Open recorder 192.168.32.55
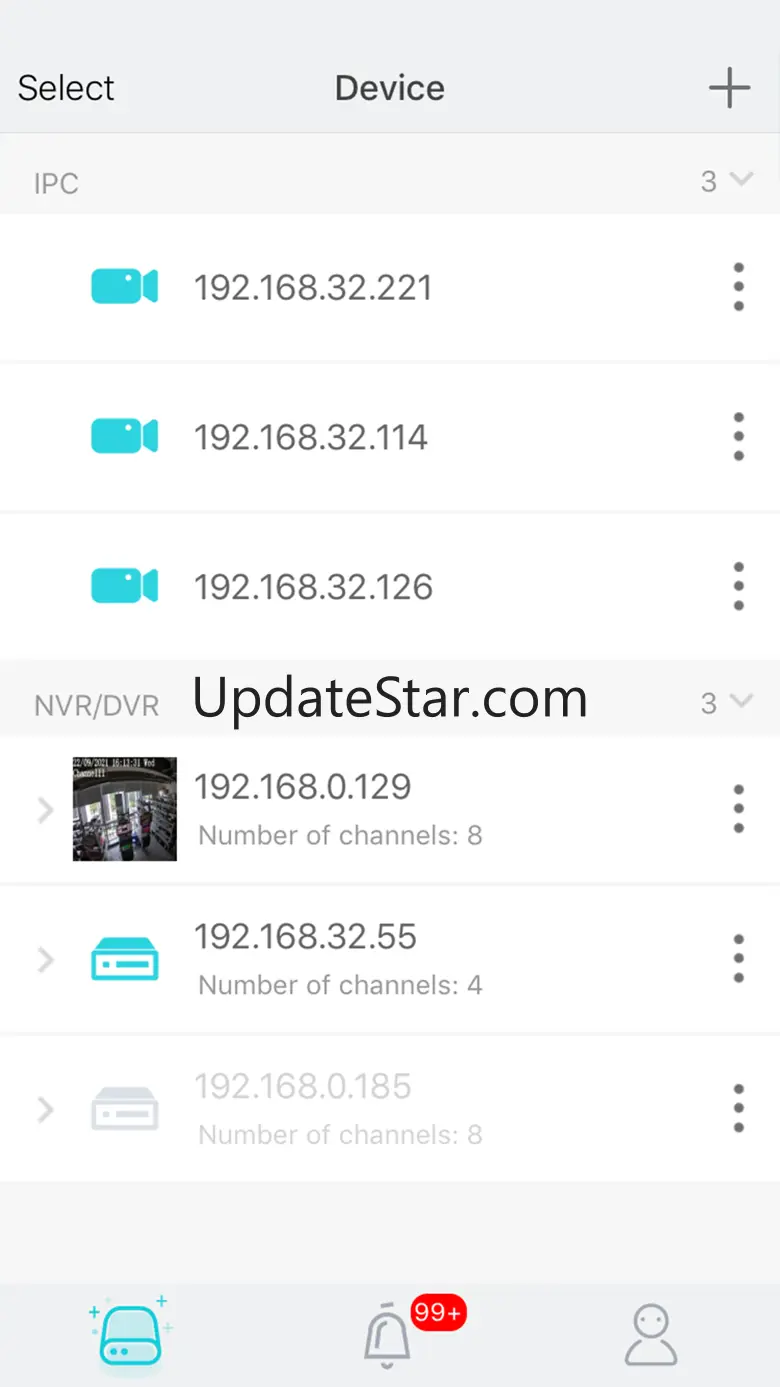The height and width of the screenshot is (1387, 780). tap(304, 938)
